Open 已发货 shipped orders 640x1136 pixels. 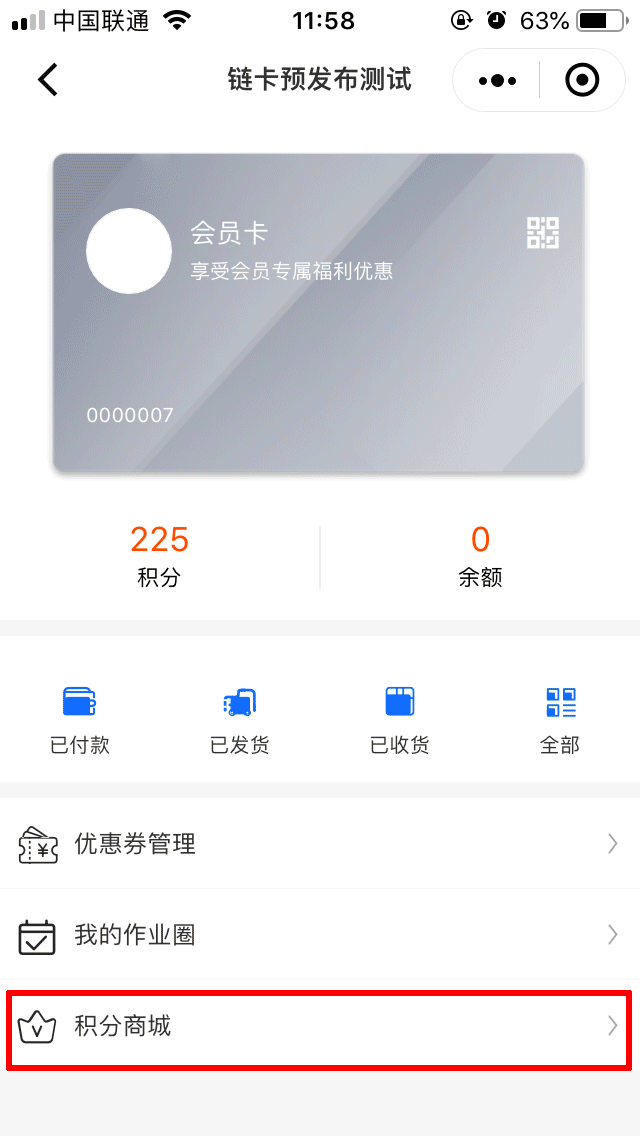point(240,718)
